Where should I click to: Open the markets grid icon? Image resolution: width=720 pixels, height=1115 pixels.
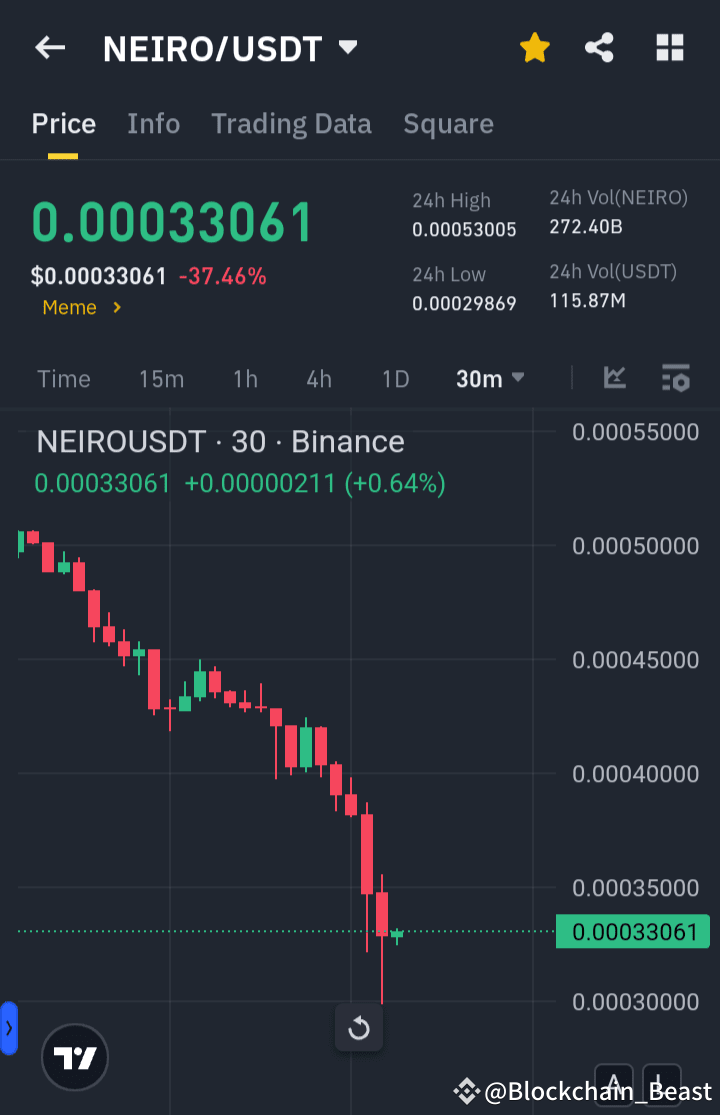point(669,47)
